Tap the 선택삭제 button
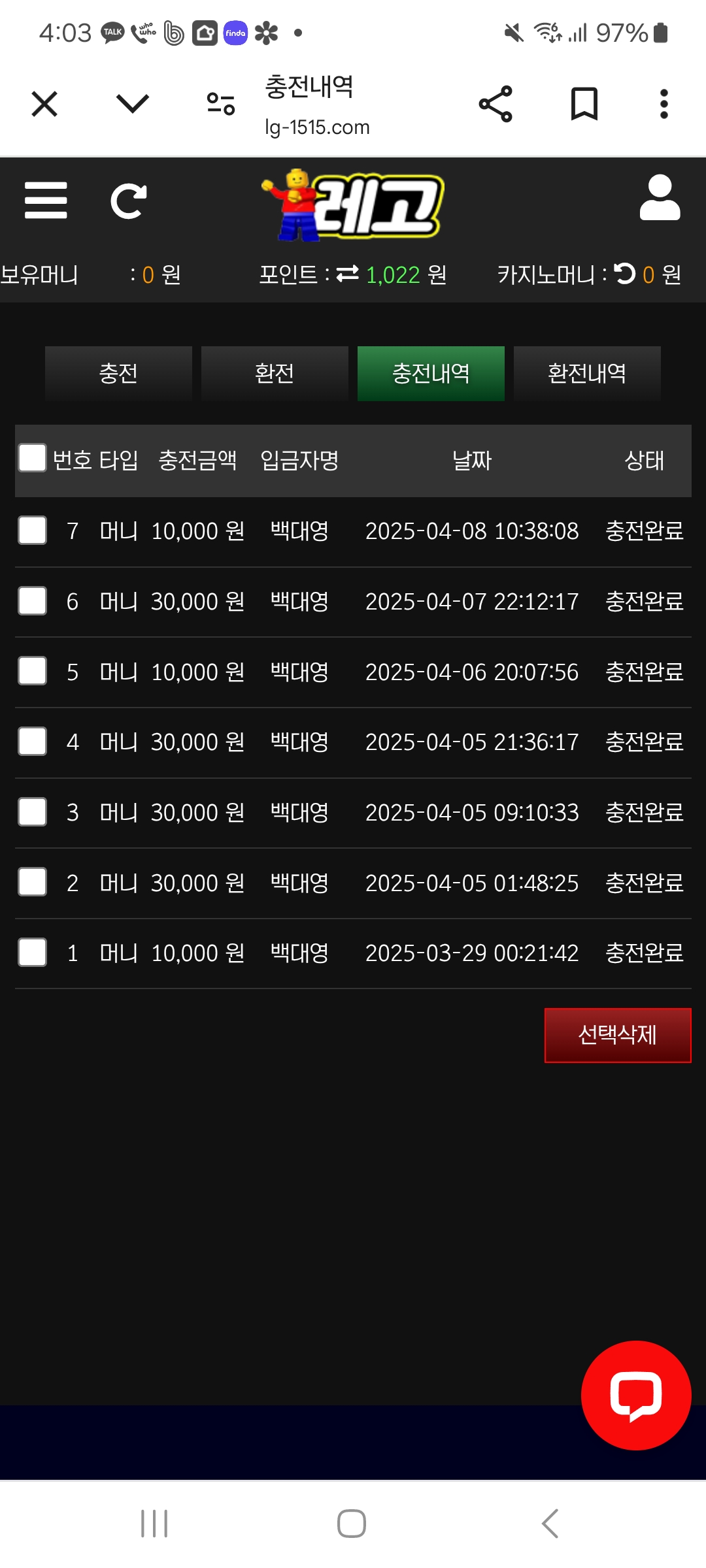Viewport: 706px width, 1568px height. pos(618,1036)
